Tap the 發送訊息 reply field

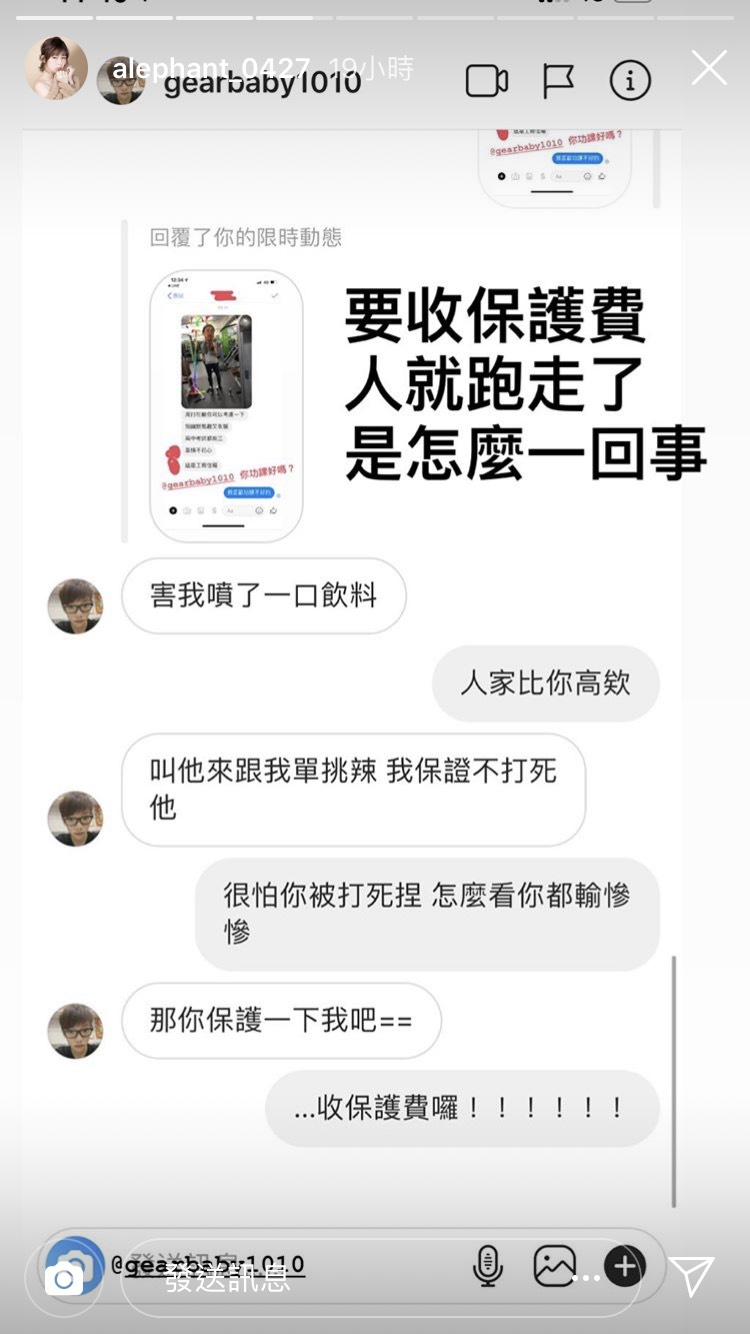pyautogui.click(x=300, y=1278)
